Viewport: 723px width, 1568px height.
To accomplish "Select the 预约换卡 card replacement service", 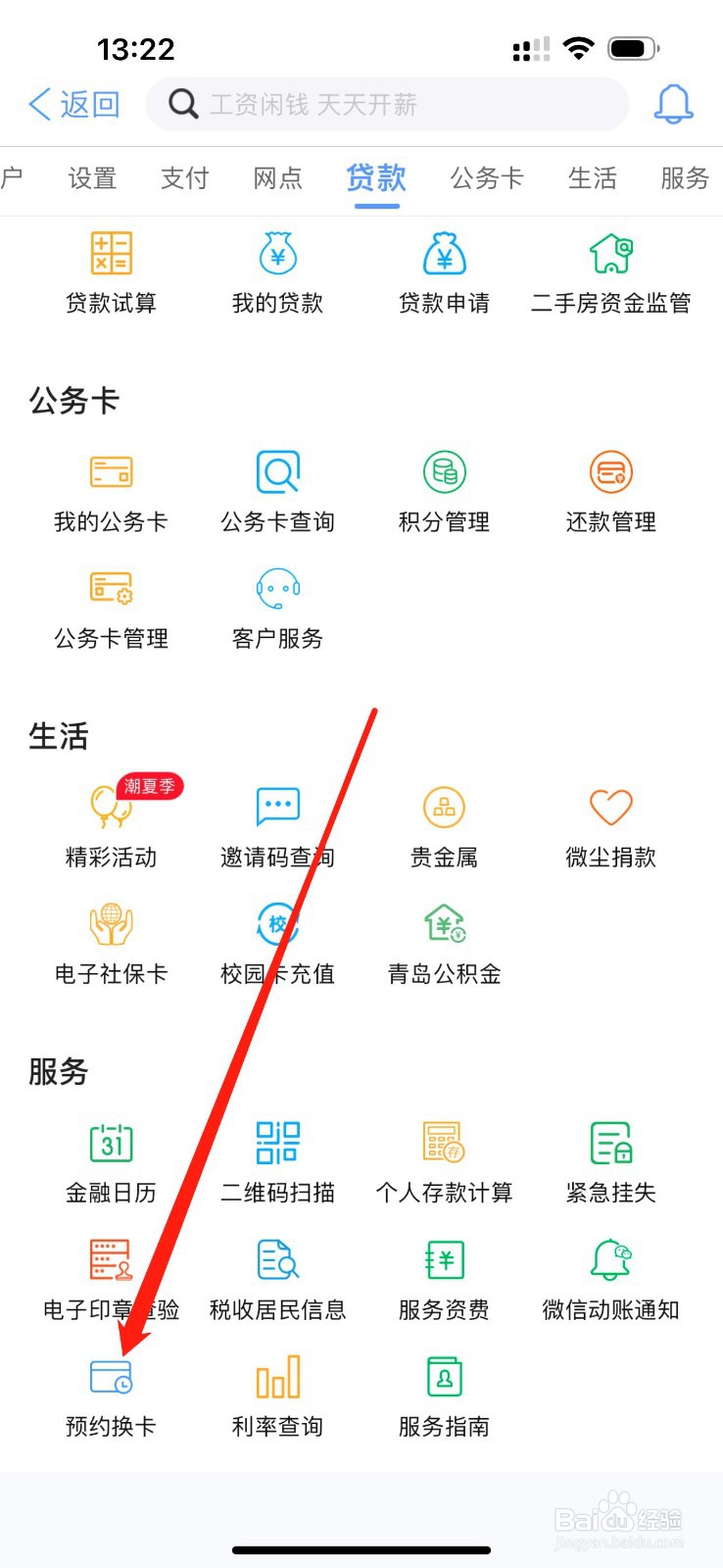I will 111,1396.
